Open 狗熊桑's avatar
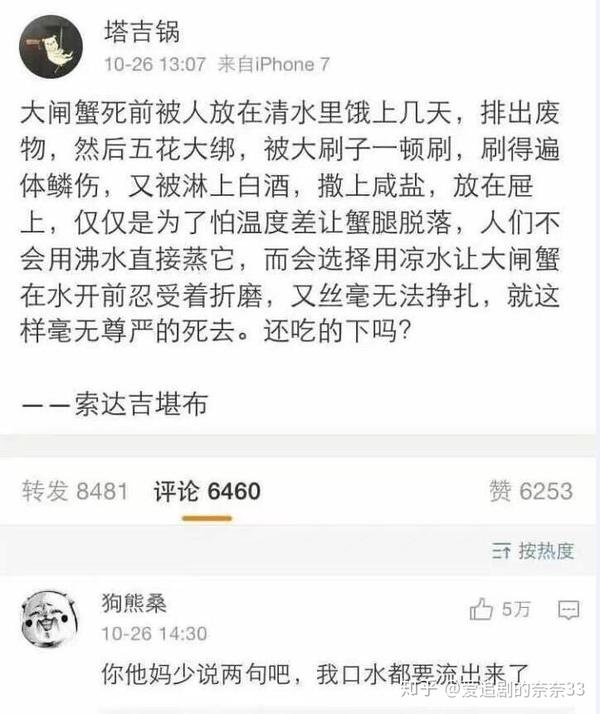Image resolution: width=600 pixels, height=714 pixels. coord(48,617)
